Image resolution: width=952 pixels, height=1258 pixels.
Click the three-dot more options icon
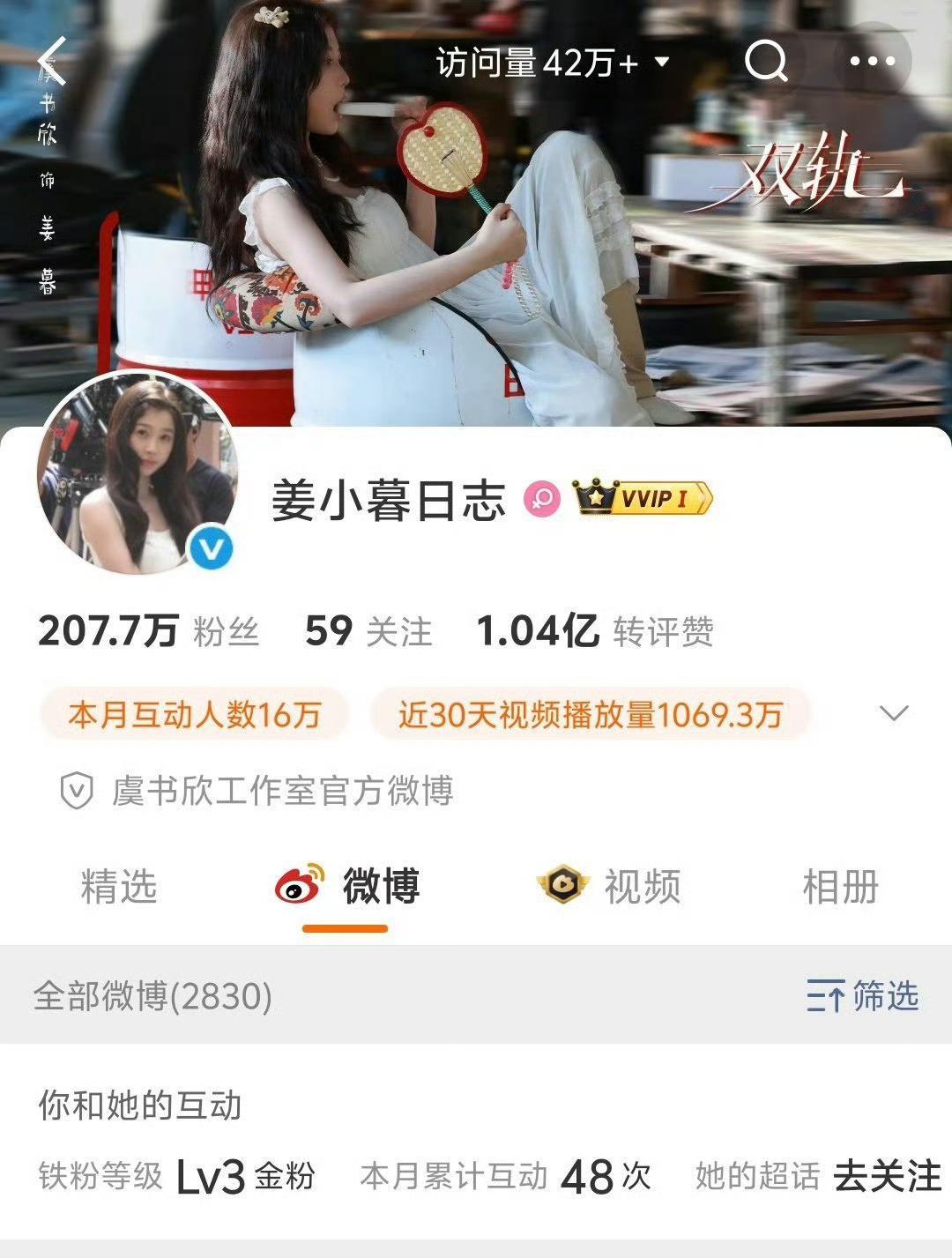point(873,62)
